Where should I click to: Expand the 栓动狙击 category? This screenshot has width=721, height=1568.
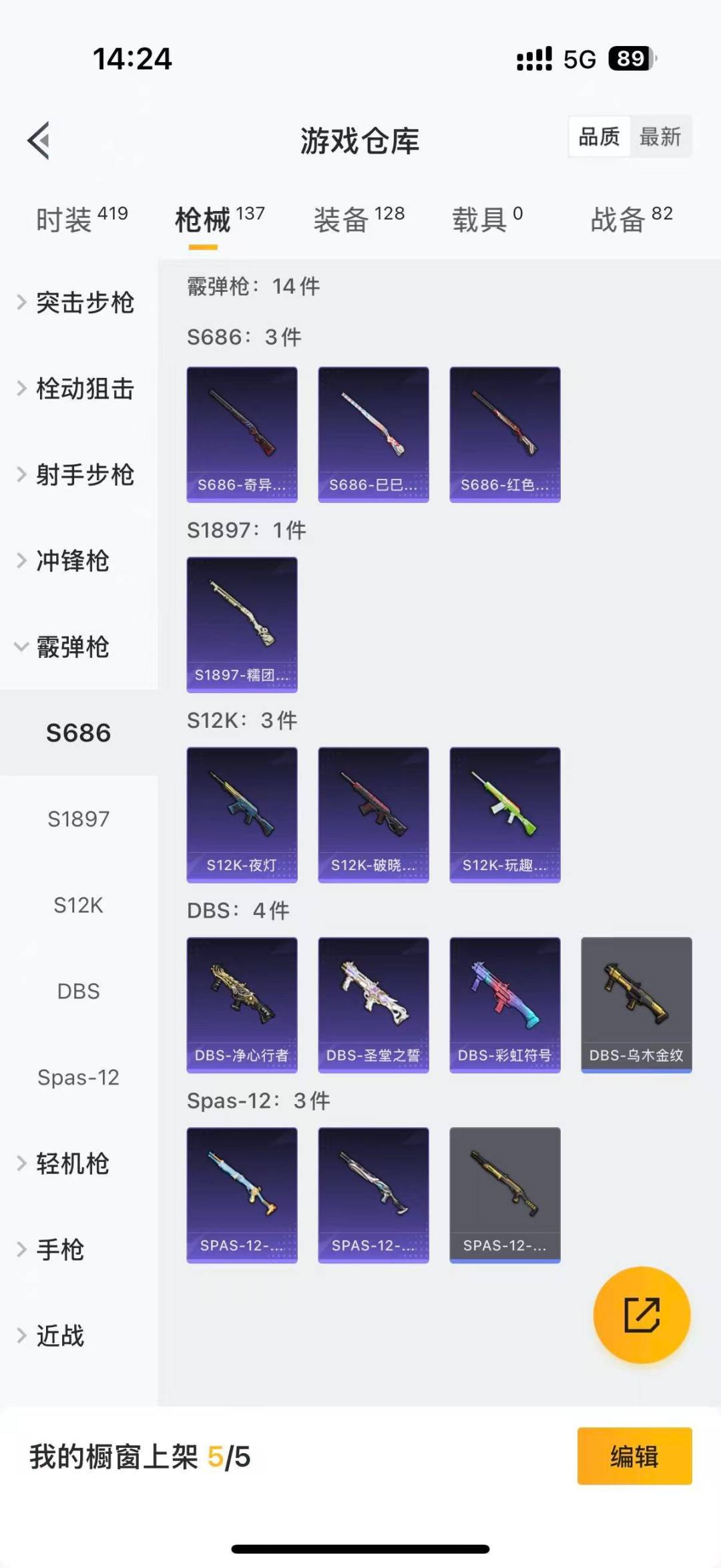[x=77, y=389]
